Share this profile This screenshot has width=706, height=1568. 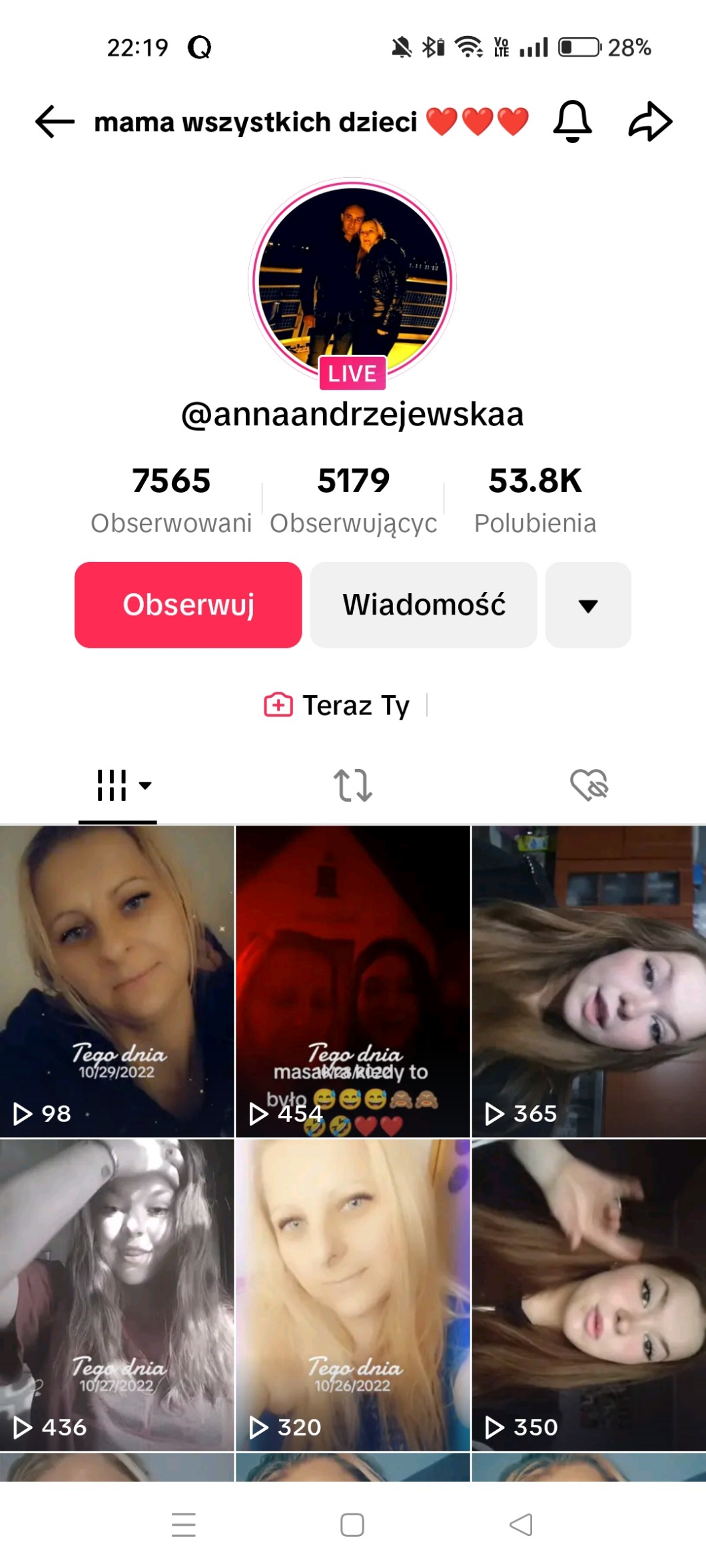point(650,122)
